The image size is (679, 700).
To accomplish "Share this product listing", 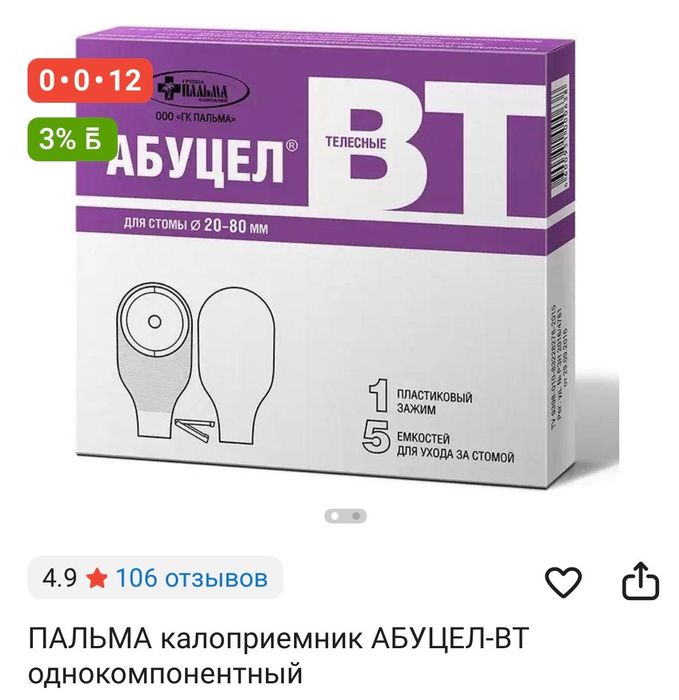I will (x=641, y=580).
